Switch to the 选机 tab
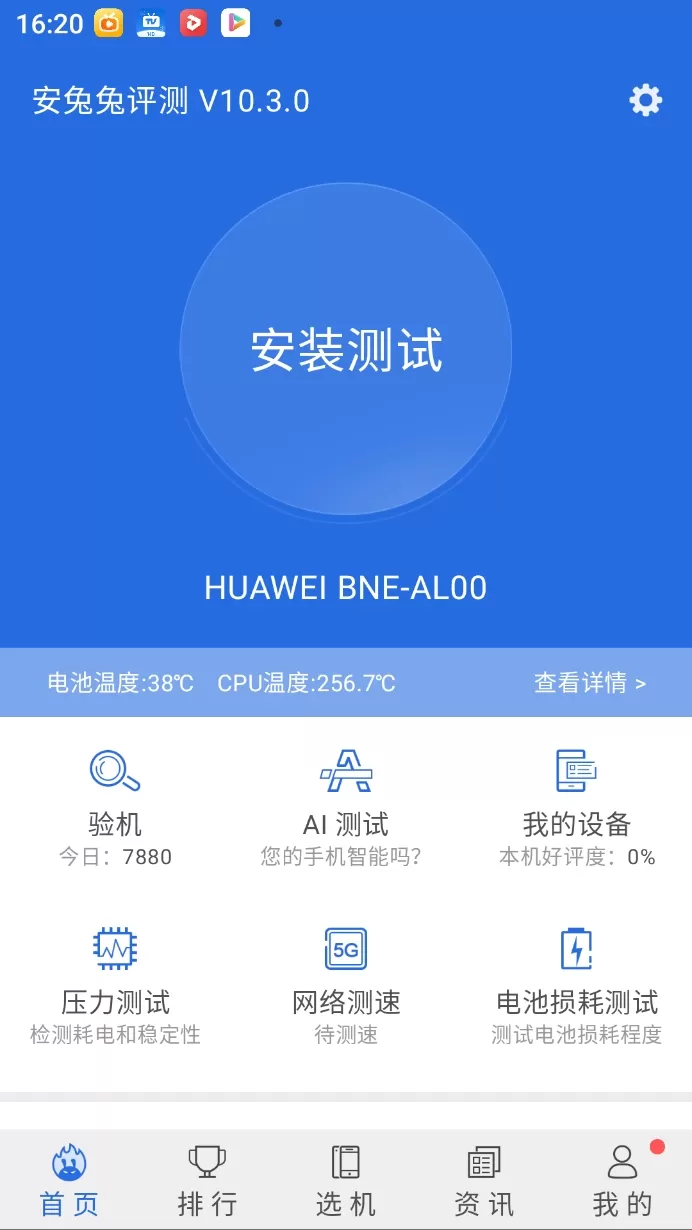 (346, 1180)
